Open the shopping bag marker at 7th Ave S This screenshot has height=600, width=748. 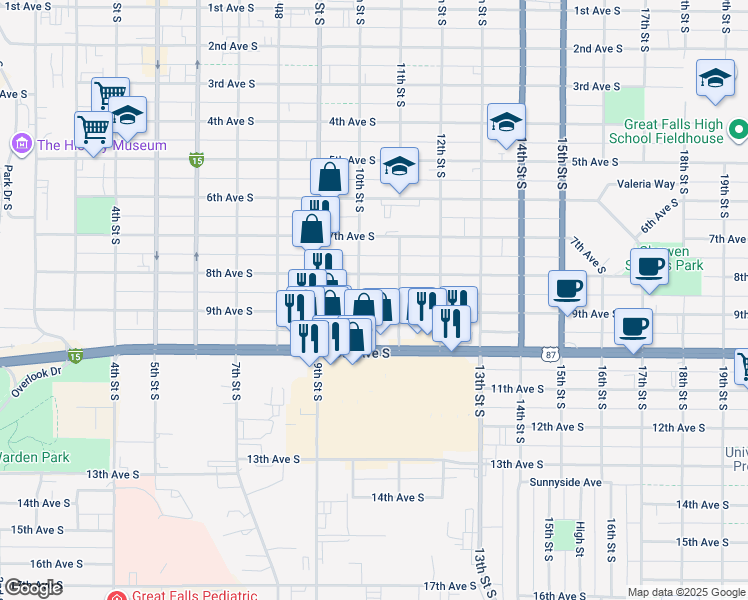tap(311, 229)
